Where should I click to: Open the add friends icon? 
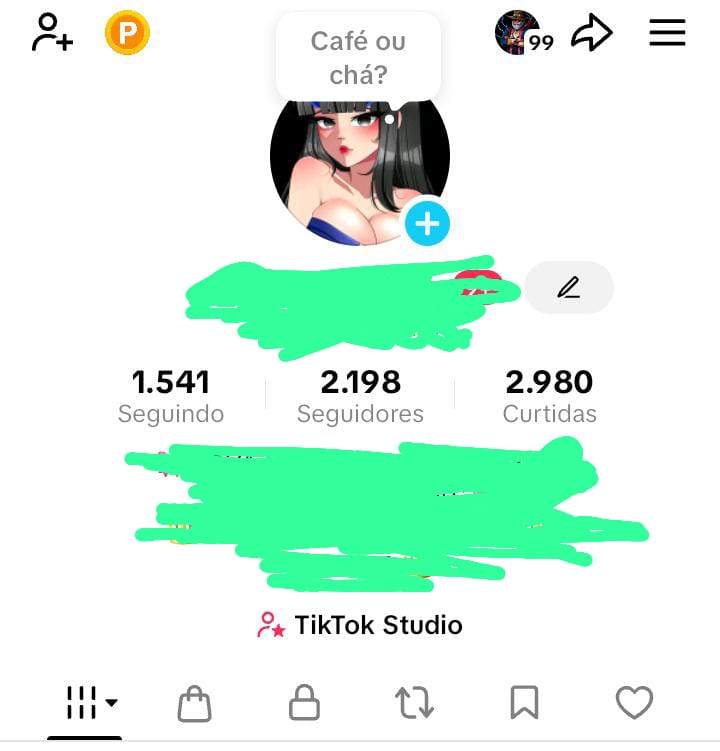(x=51, y=33)
